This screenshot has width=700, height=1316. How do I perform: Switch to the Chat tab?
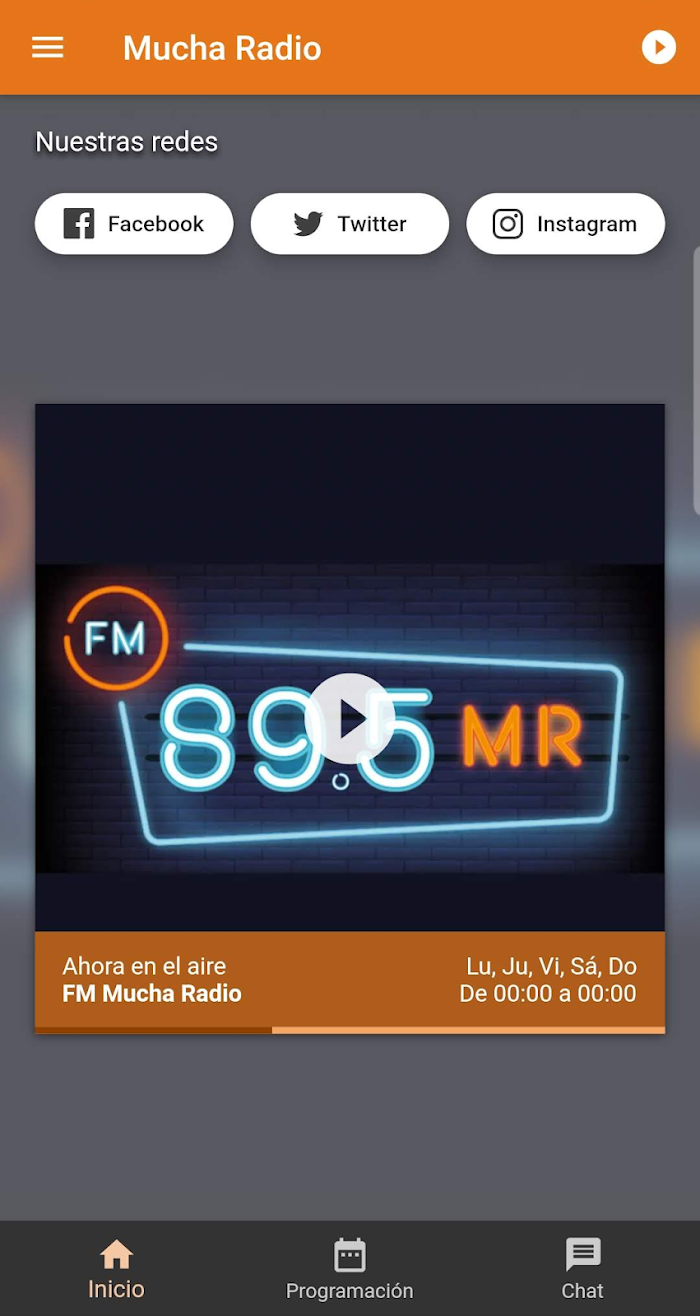click(x=583, y=1269)
